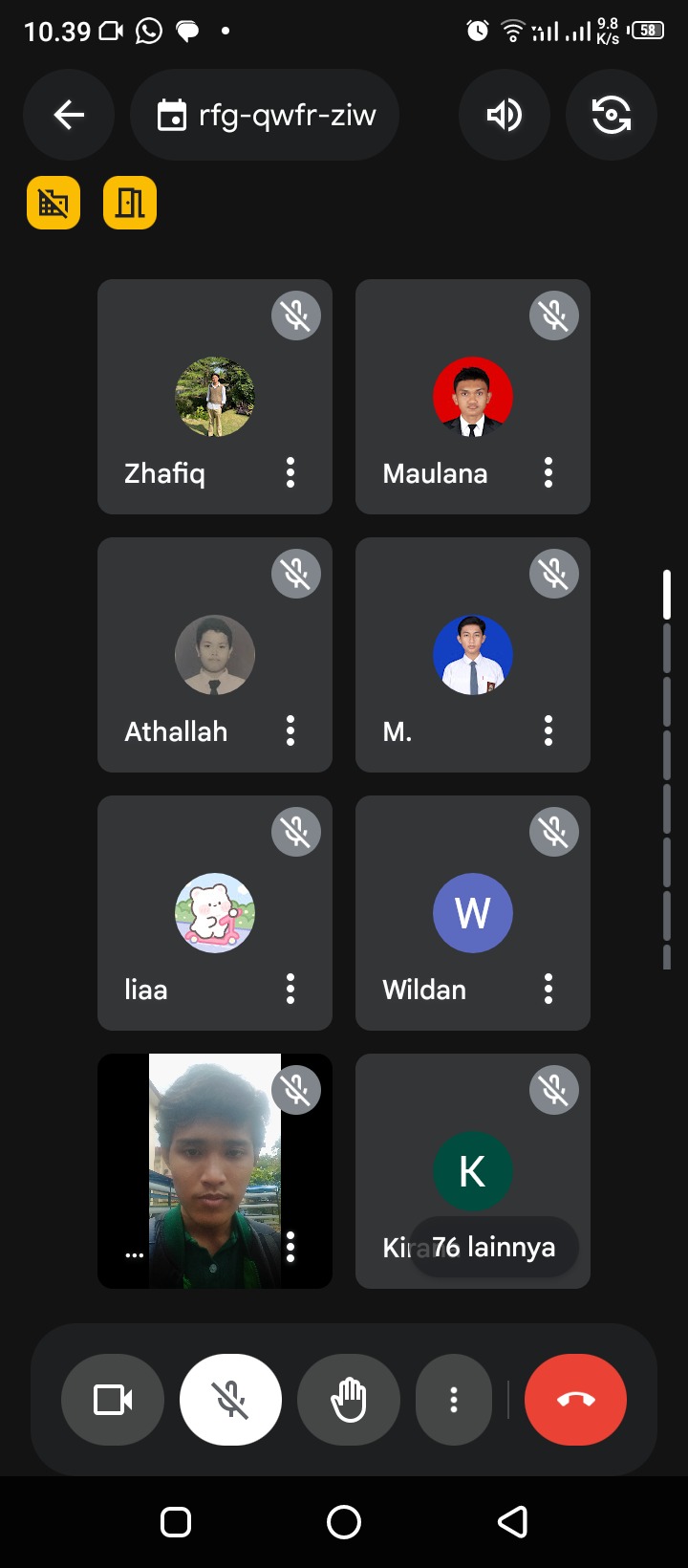The image size is (688, 1568).
Task: Open options for liaa
Action: pyautogui.click(x=290, y=989)
